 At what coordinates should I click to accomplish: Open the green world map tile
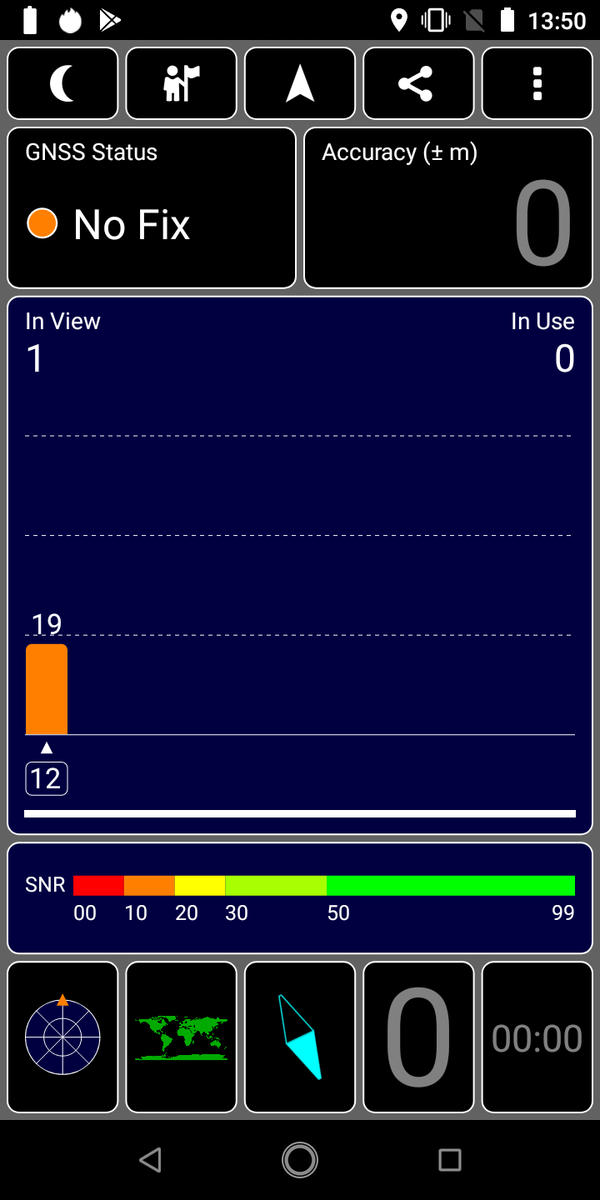coord(181,1037)
